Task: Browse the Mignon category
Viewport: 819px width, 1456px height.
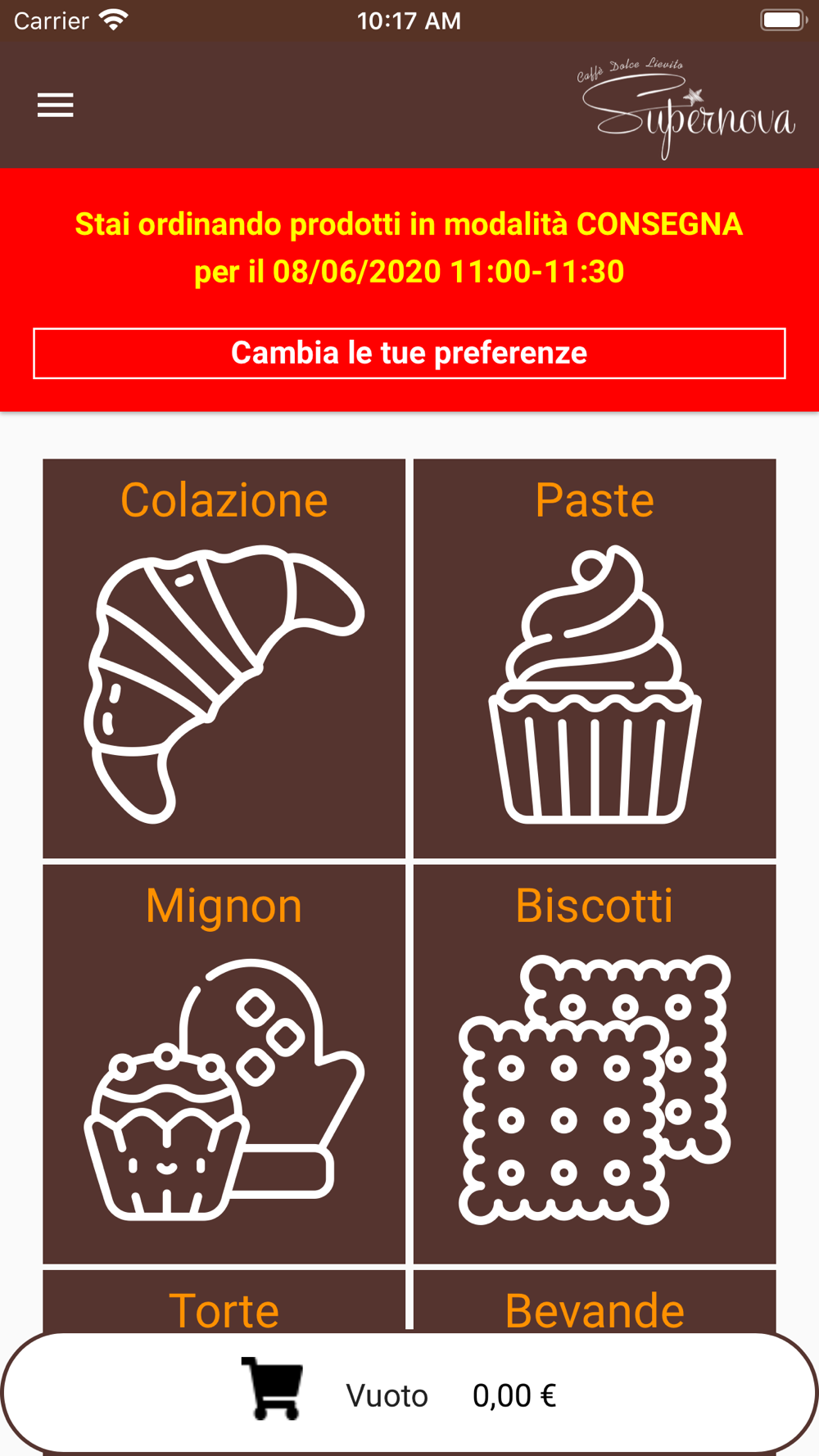Action: [224, 1064]
